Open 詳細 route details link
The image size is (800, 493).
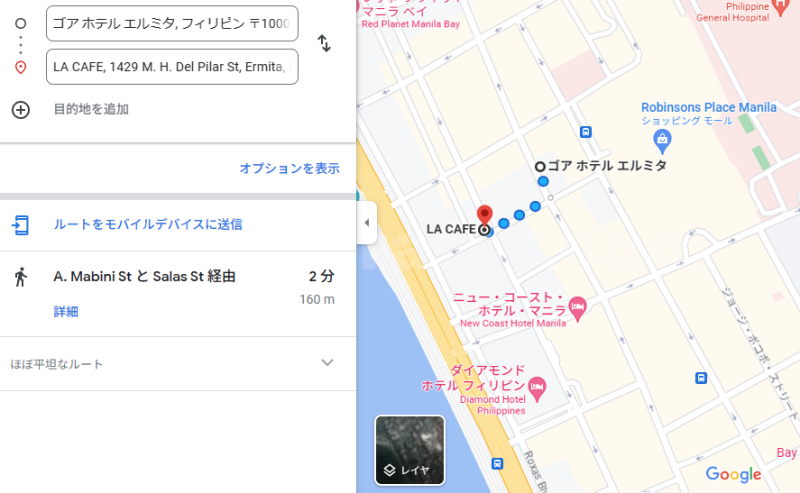[x=66, y=312]
